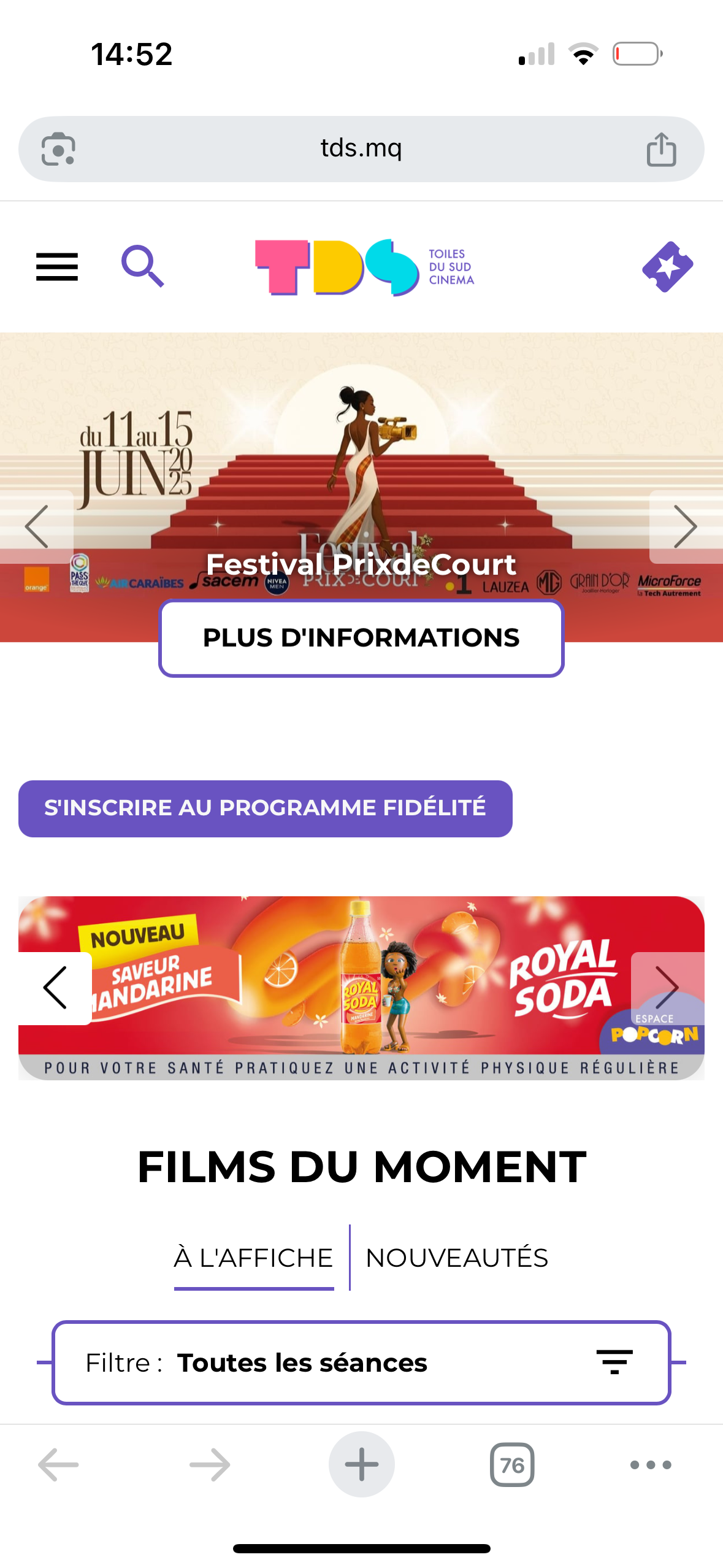Open the browser's three-dot menu
Screen dimensions: 723x1568
(651, 1465)
